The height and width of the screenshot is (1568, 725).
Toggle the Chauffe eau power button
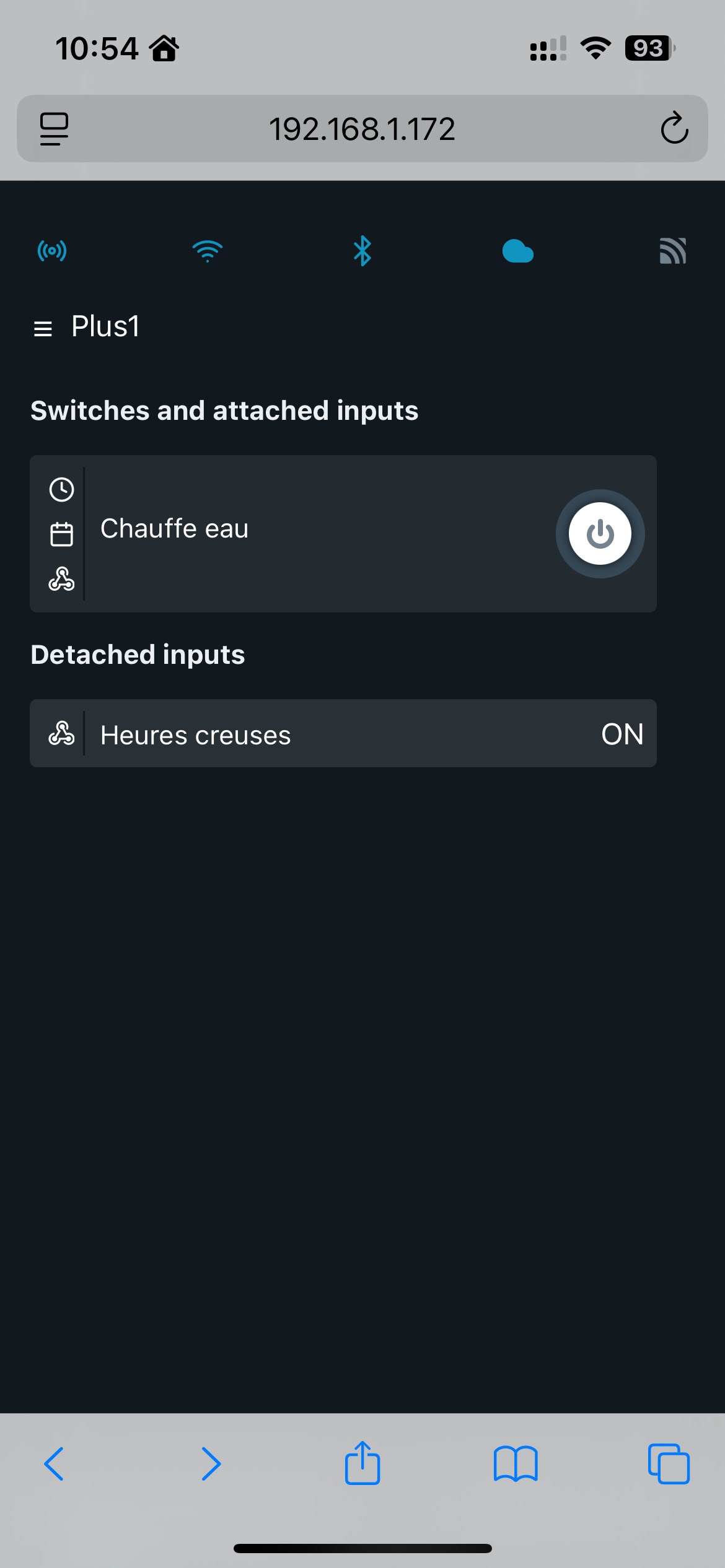[x=600, y=534]
